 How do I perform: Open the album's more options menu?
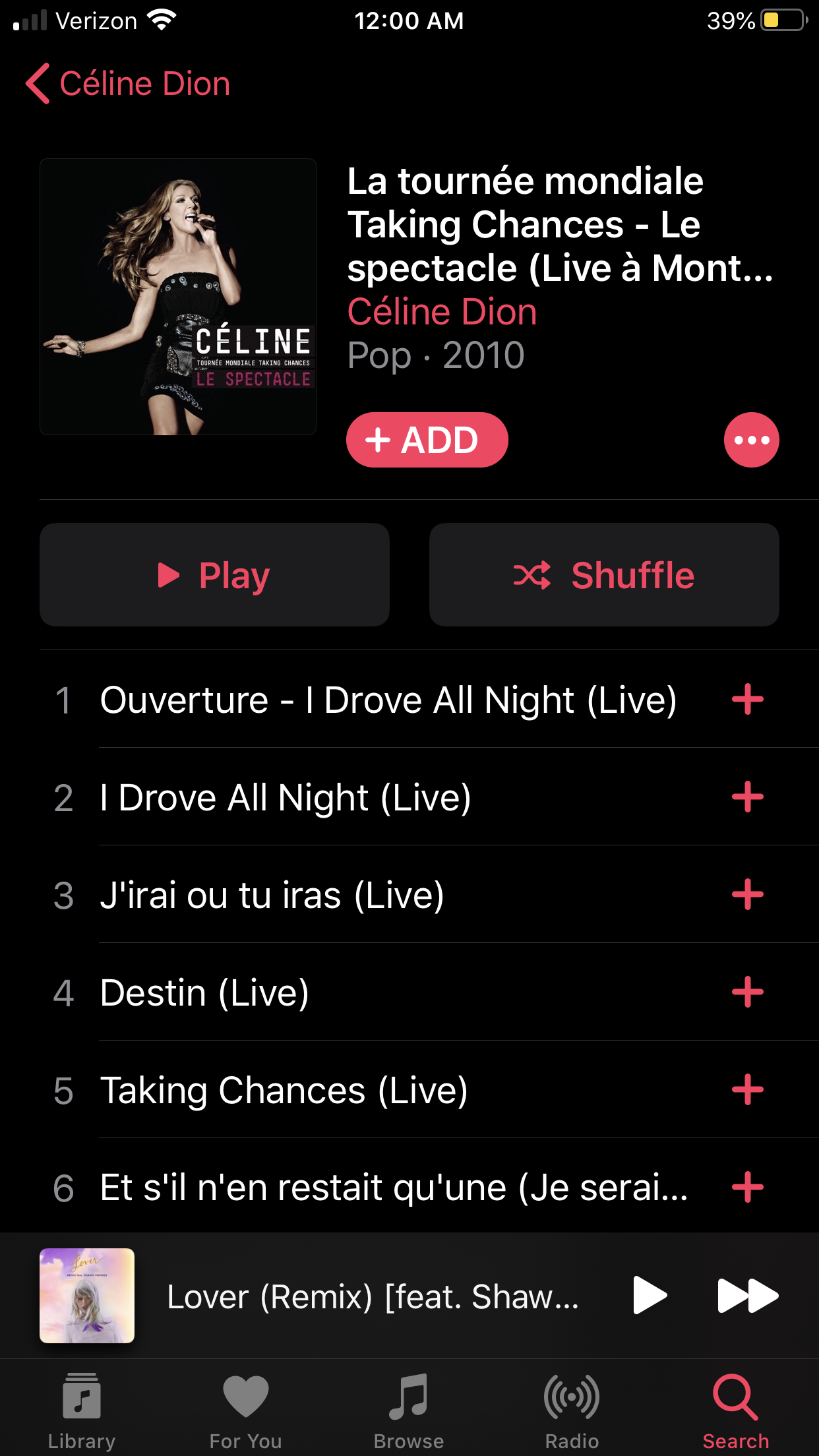(751, 440)
